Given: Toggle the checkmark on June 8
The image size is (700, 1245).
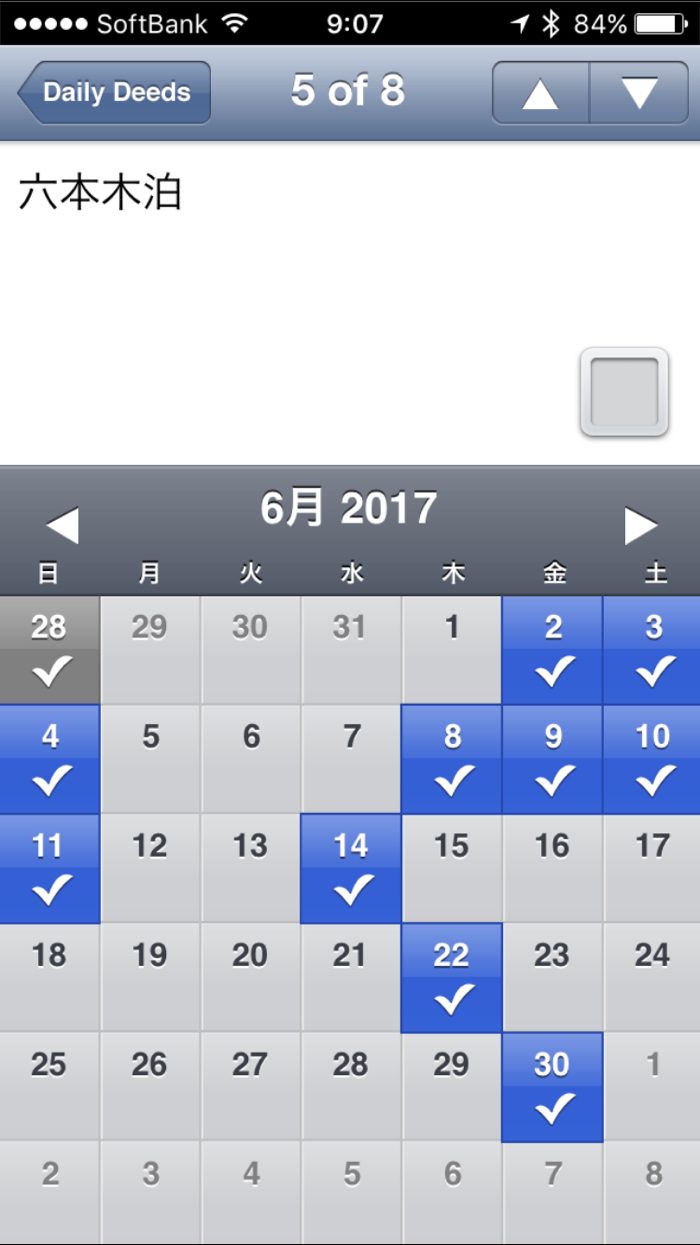Looking at the screenshot, I should [452, 759].
